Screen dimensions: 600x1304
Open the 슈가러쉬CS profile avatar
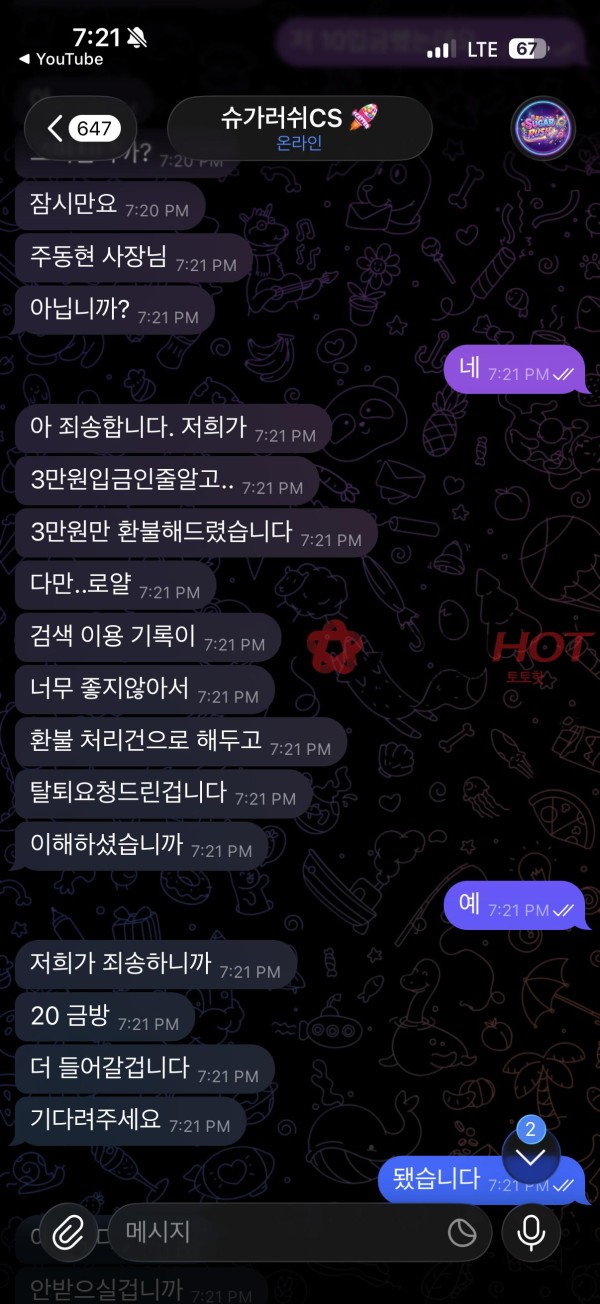pos(543,128)
